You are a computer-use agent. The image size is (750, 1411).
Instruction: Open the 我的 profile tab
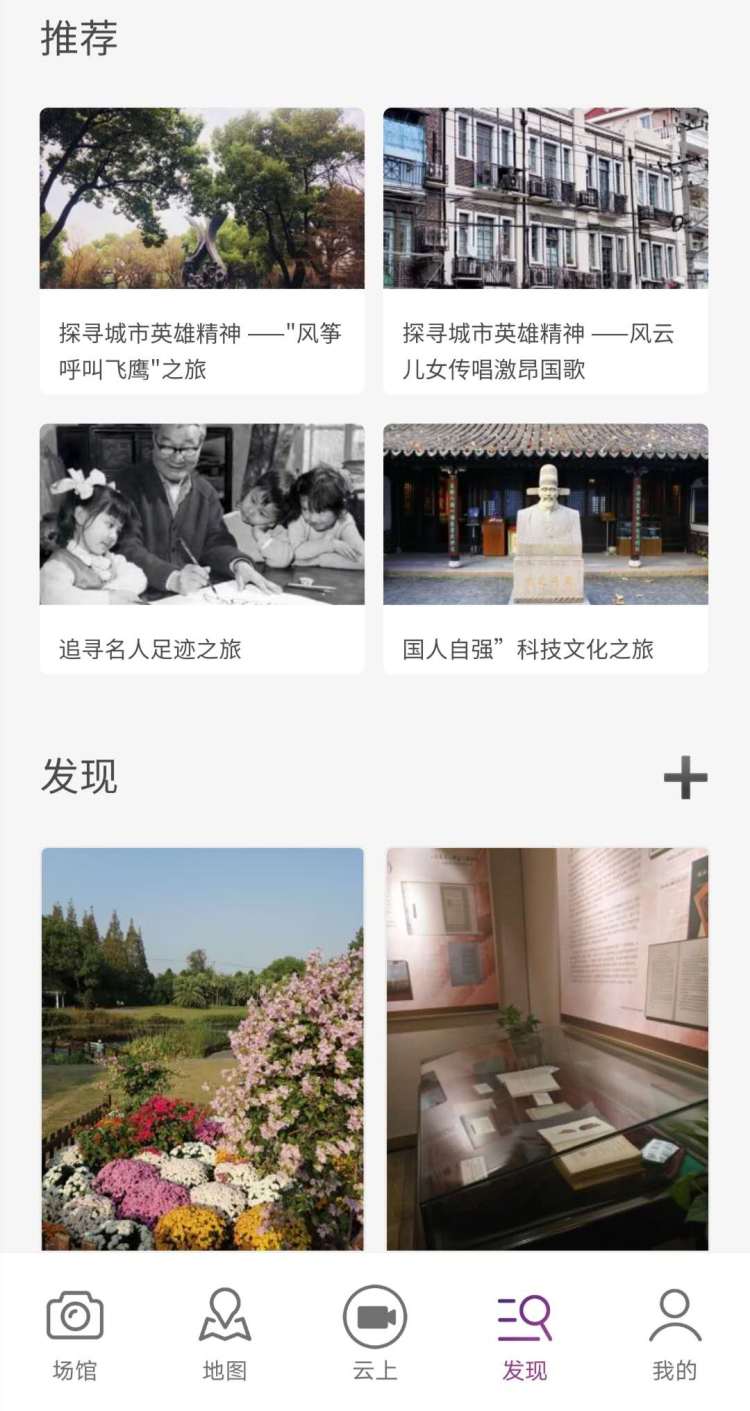click(675, 1335)
